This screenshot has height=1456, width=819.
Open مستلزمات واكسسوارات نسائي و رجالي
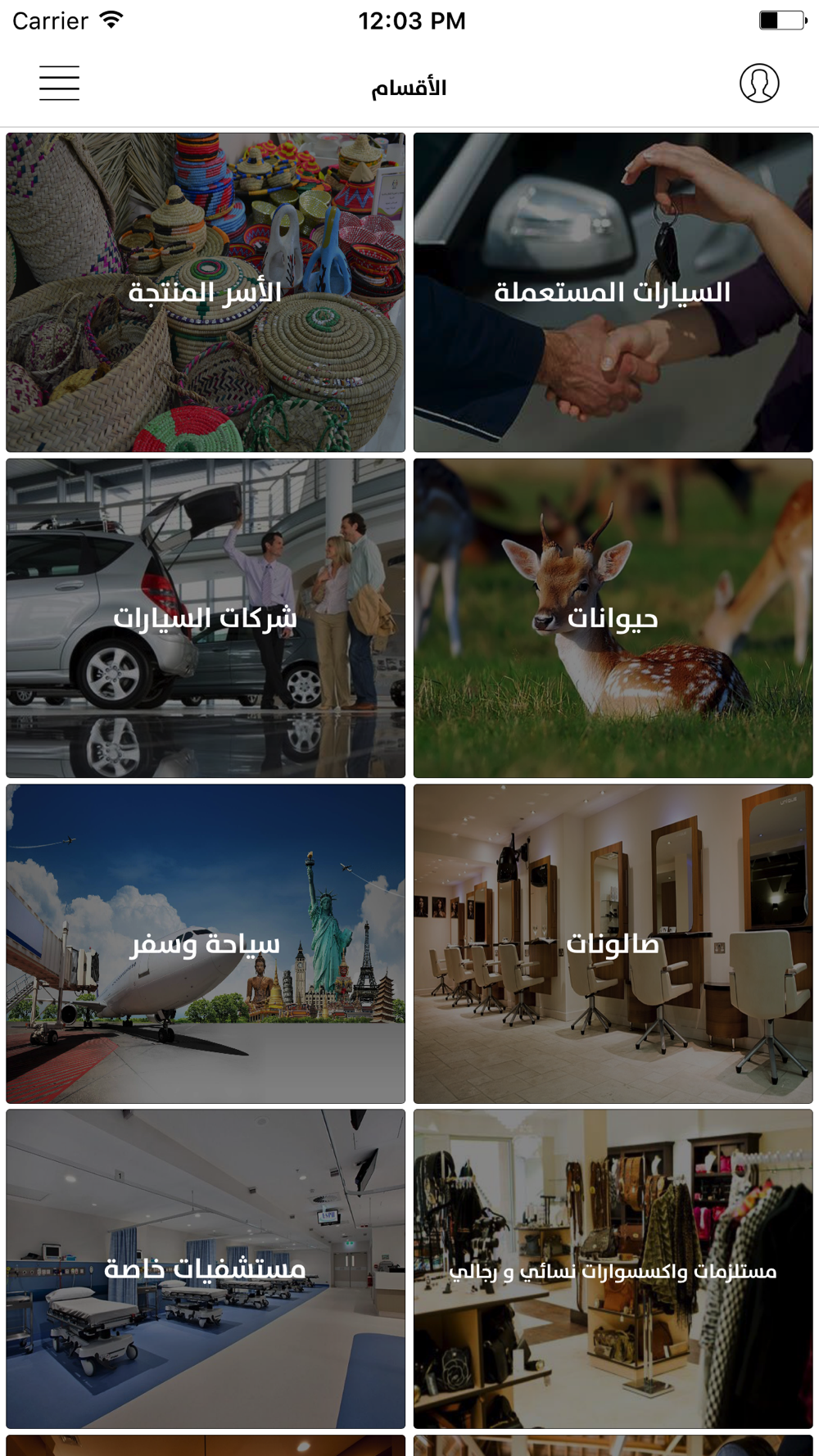tap(613, 1269)
